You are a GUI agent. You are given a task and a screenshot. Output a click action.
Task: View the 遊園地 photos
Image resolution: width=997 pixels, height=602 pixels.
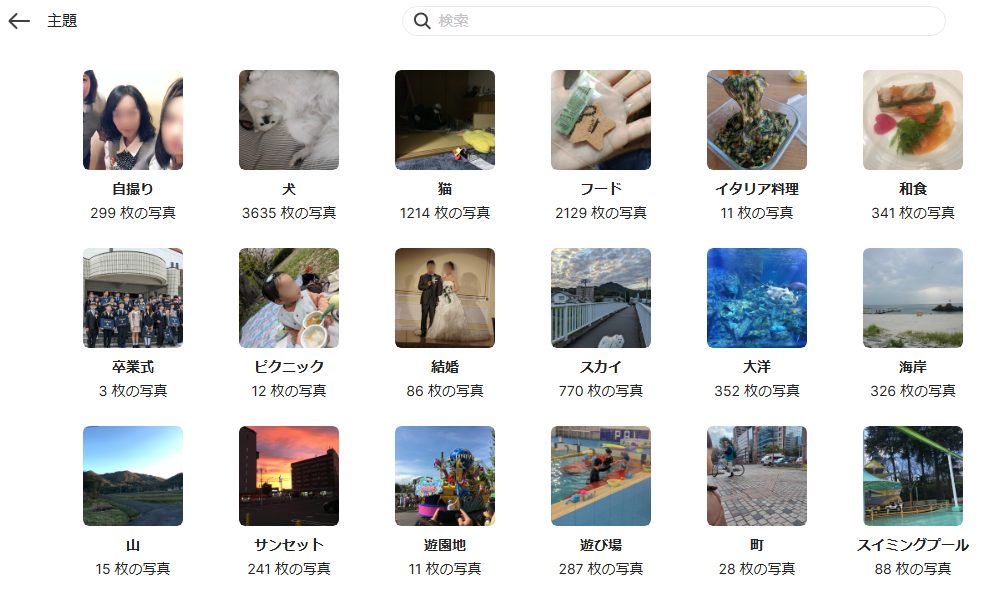[445, 476]
